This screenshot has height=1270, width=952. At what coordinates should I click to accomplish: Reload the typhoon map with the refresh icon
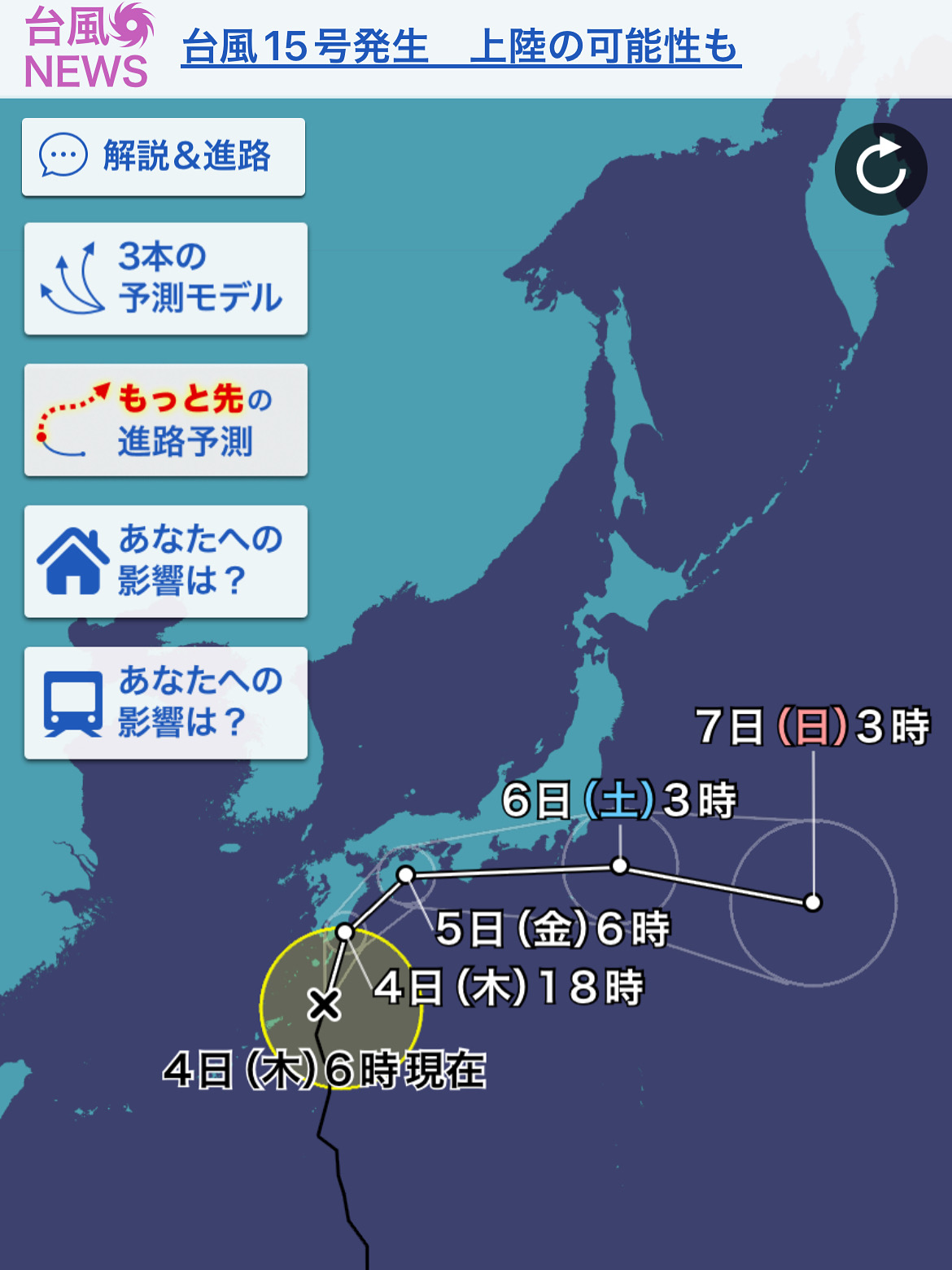coord(880,169)
